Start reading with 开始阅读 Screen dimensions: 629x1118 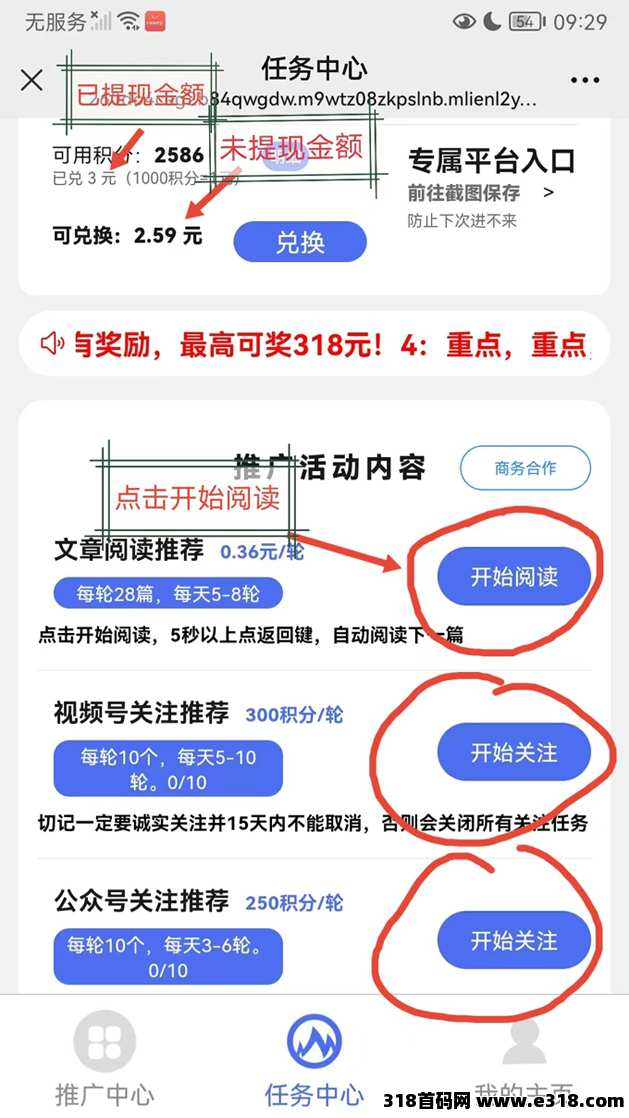click(514, 576)
